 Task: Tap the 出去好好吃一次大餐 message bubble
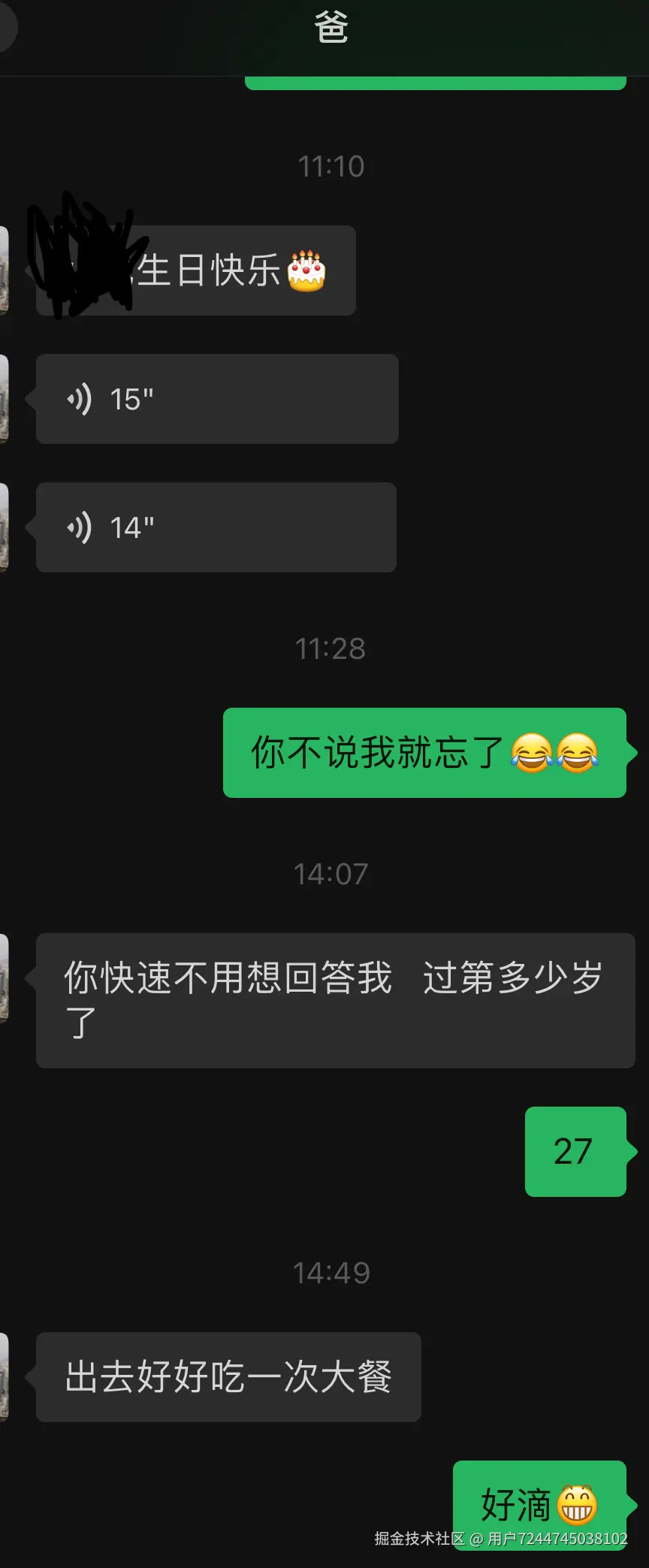click(228, 1376)
